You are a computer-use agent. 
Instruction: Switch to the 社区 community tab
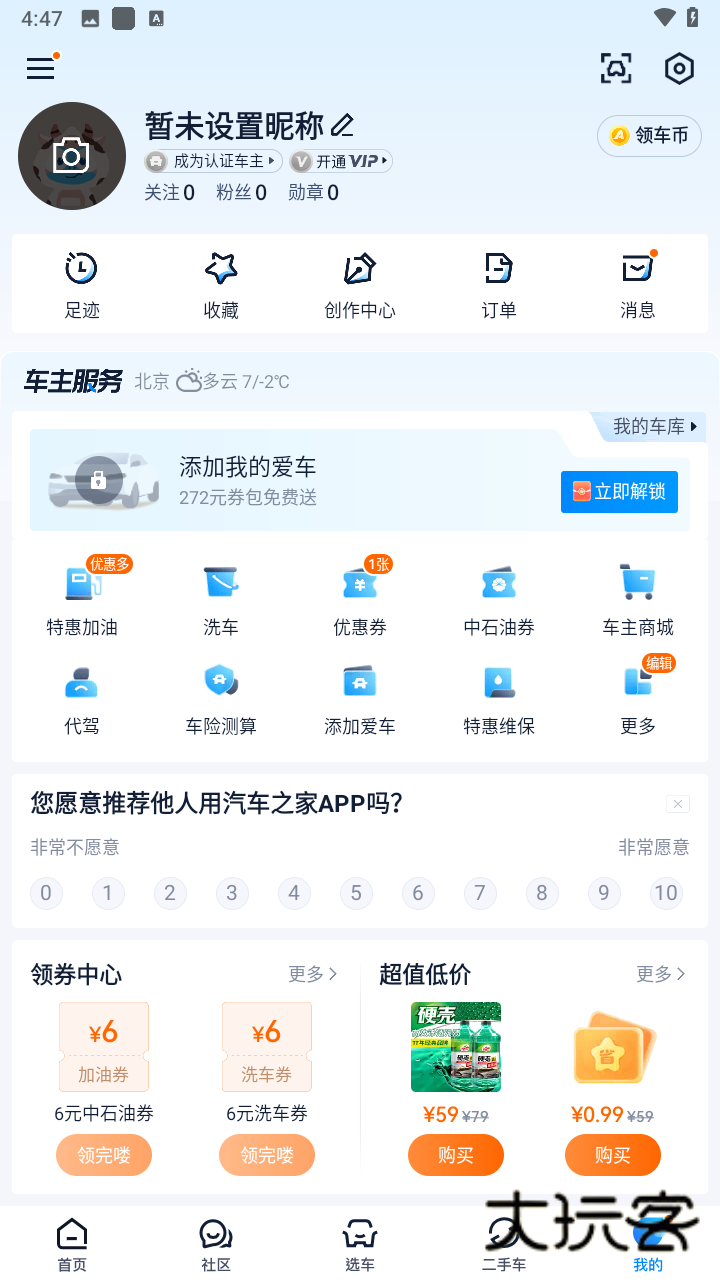pyautogui.click(x=215, y=1243)
